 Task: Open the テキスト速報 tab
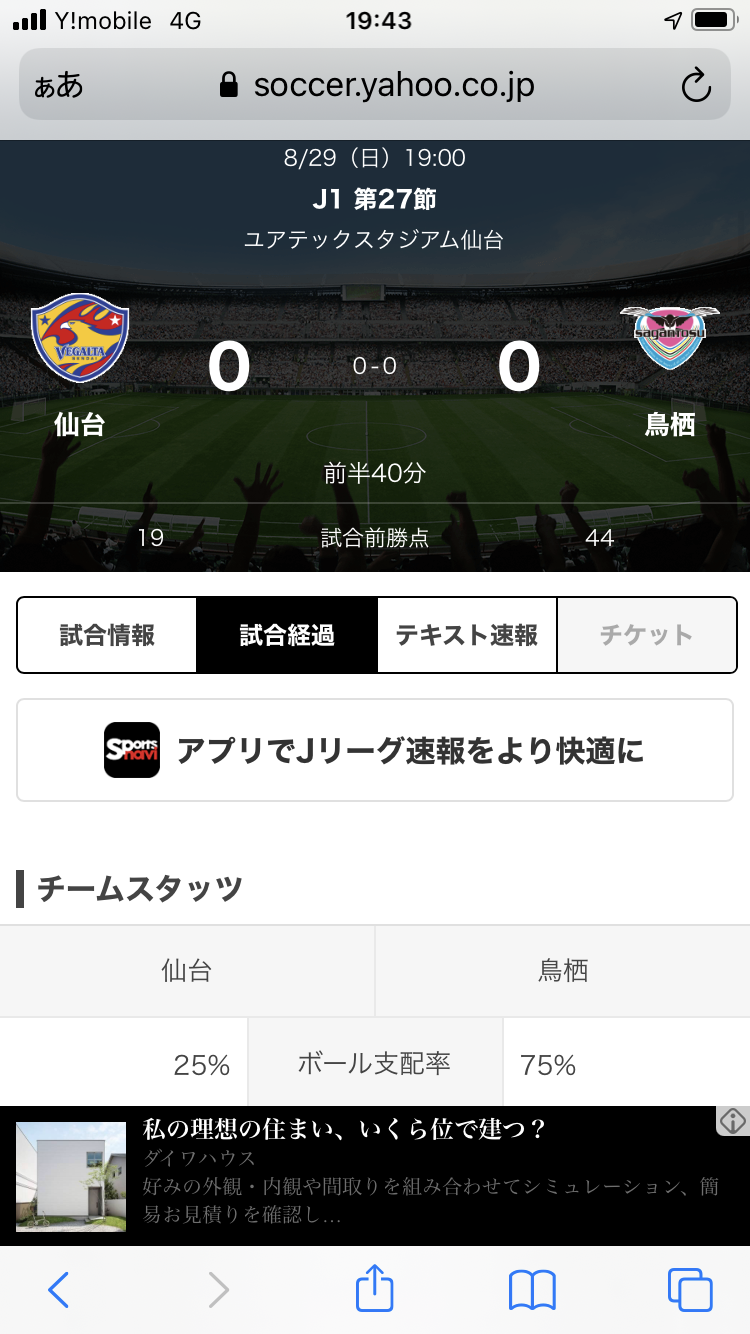tap(466, 635)
